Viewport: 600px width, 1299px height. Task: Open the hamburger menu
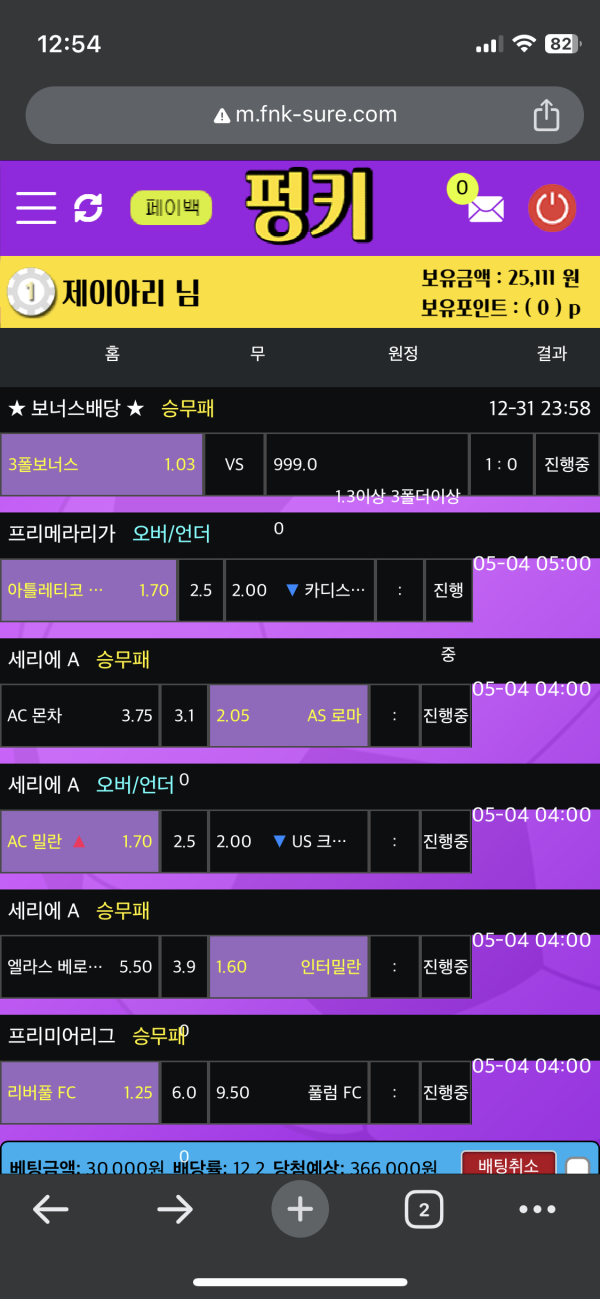(36, 208)
